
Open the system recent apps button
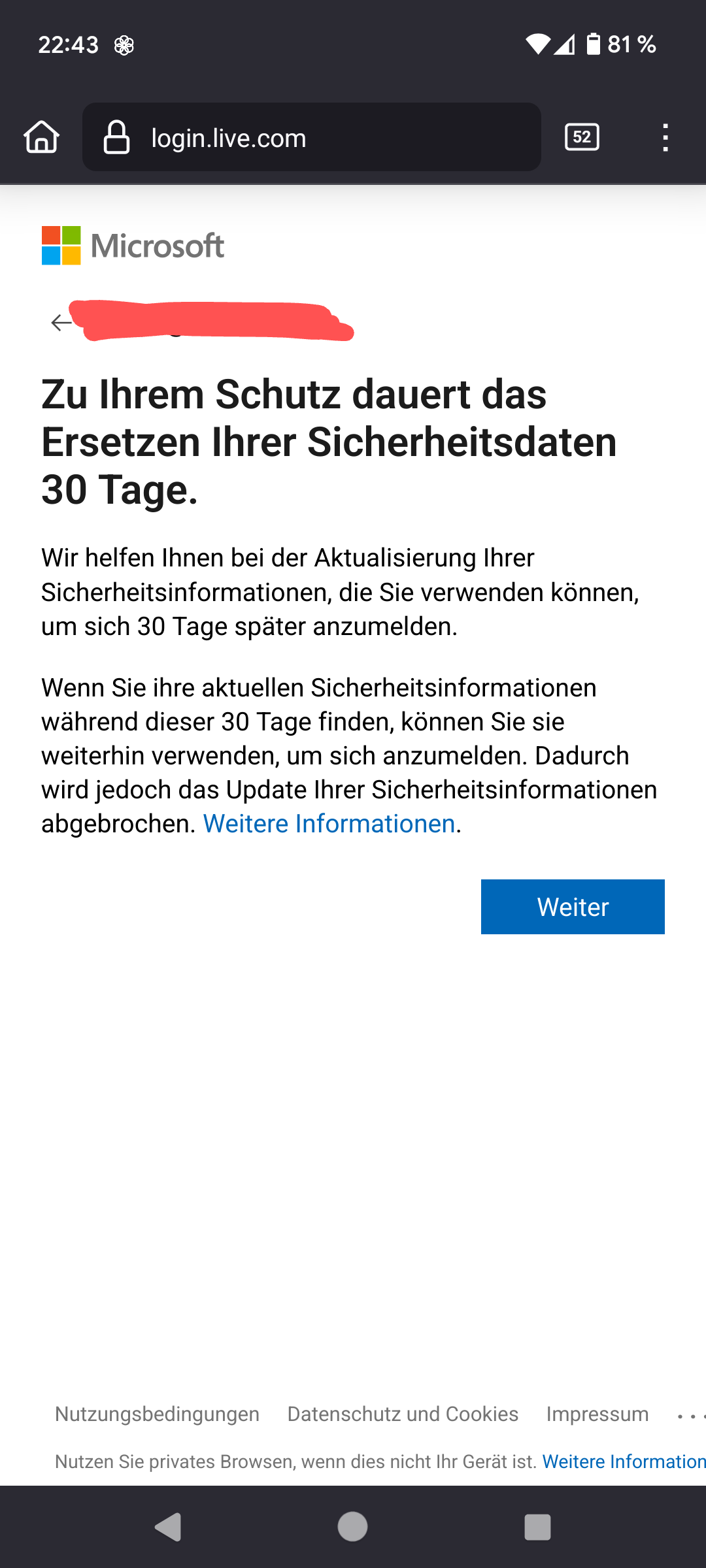[x=537, y=1527]
